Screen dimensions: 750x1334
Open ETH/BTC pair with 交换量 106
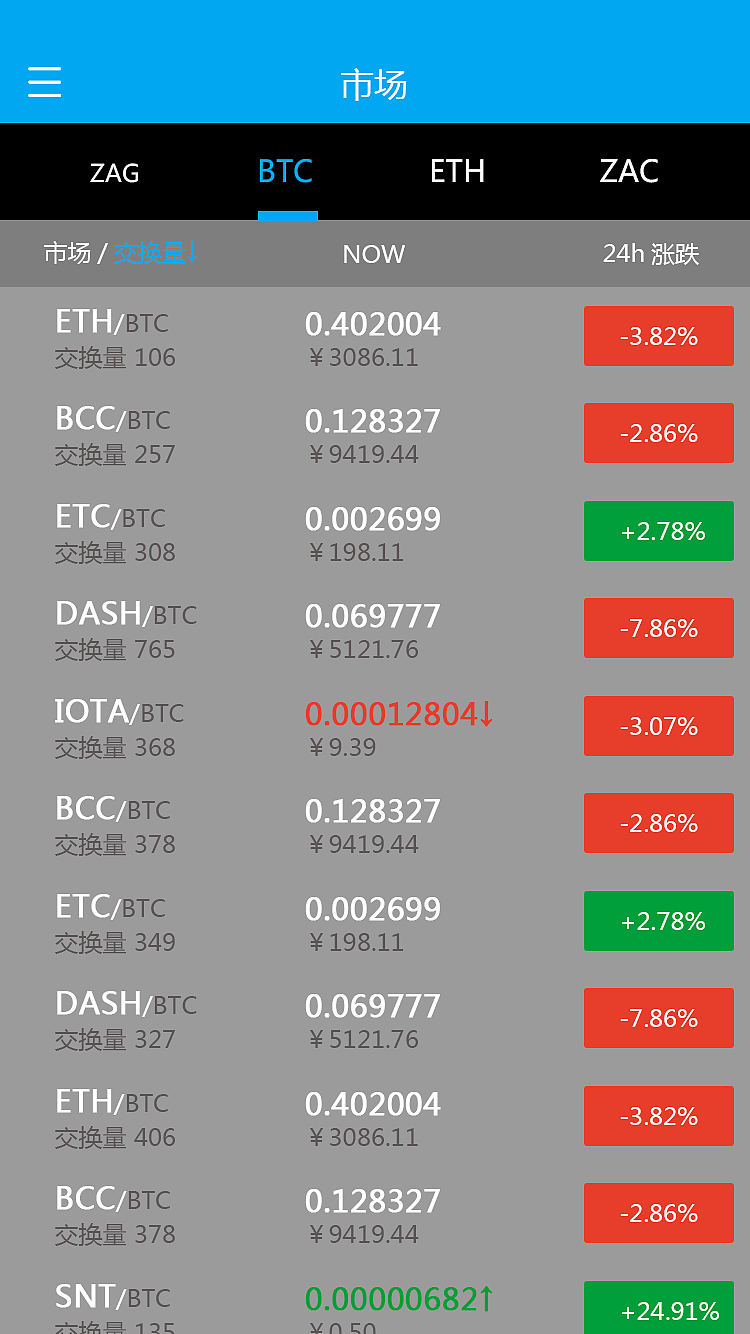[x=374, y=337]
